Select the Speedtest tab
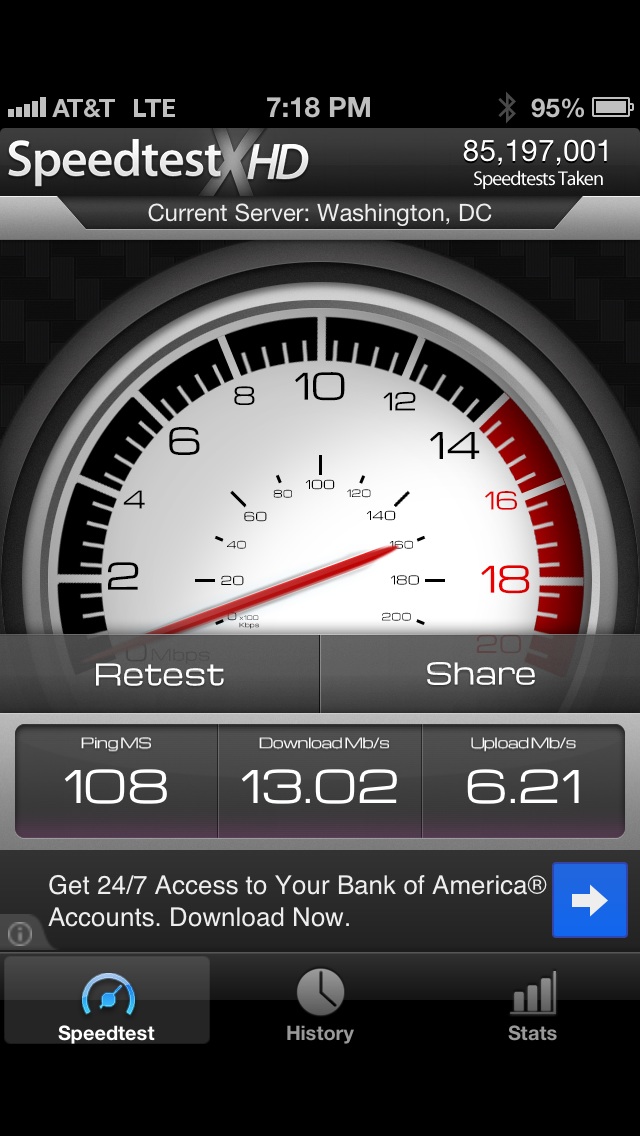640x1136 pixels. 107,1005
